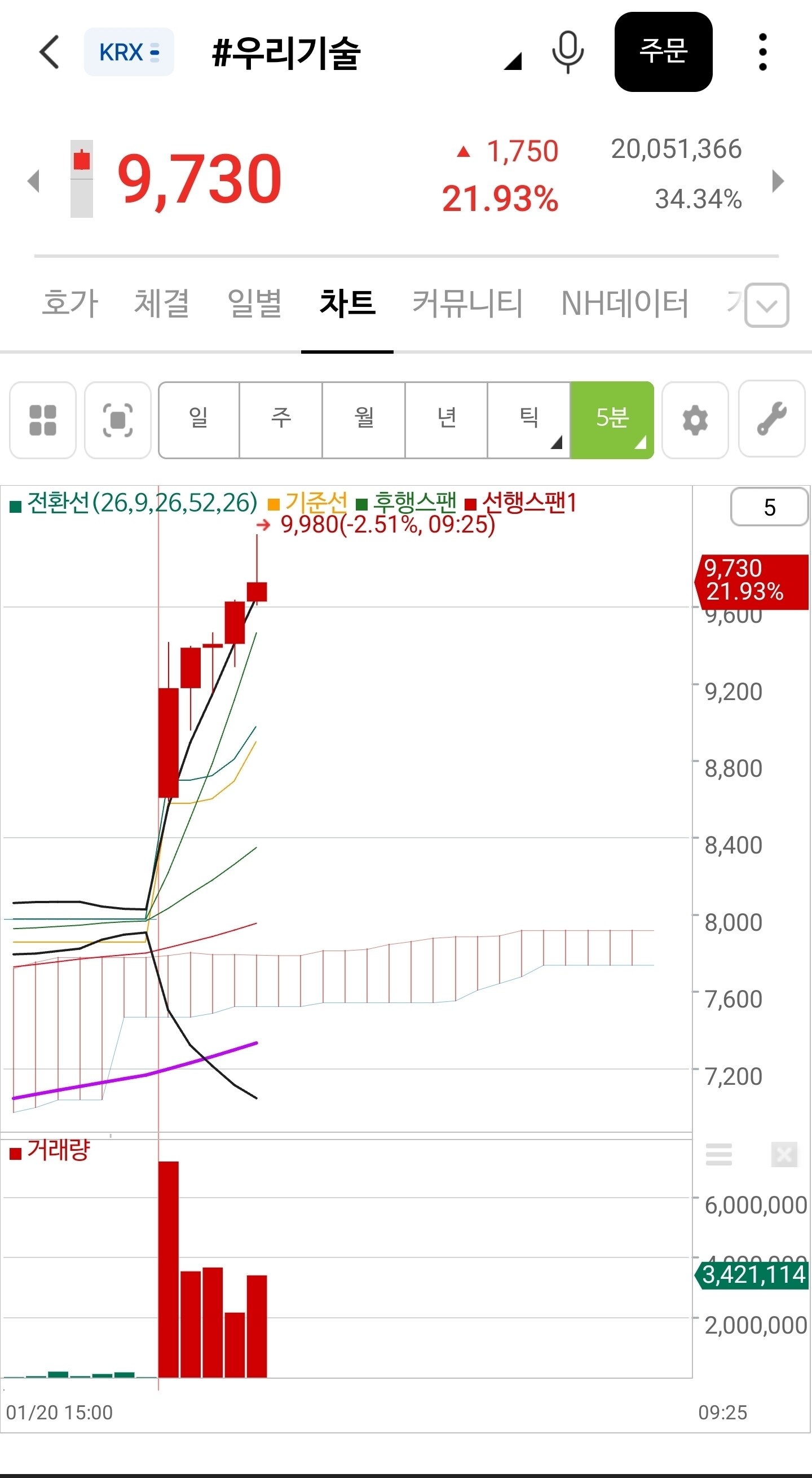The width and height of the screenshot is (812, 1478).
Task: Open the NH데이터 tab
Action: (624, 302)
